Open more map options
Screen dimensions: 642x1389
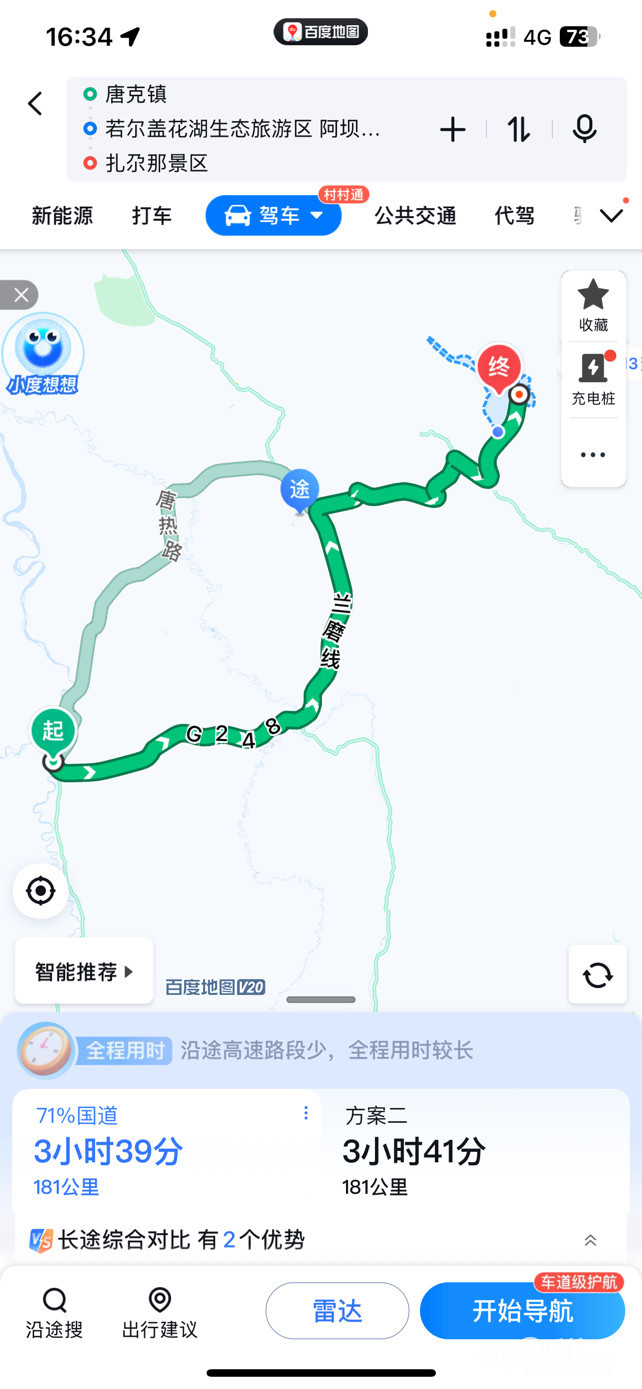coord(593,455)
